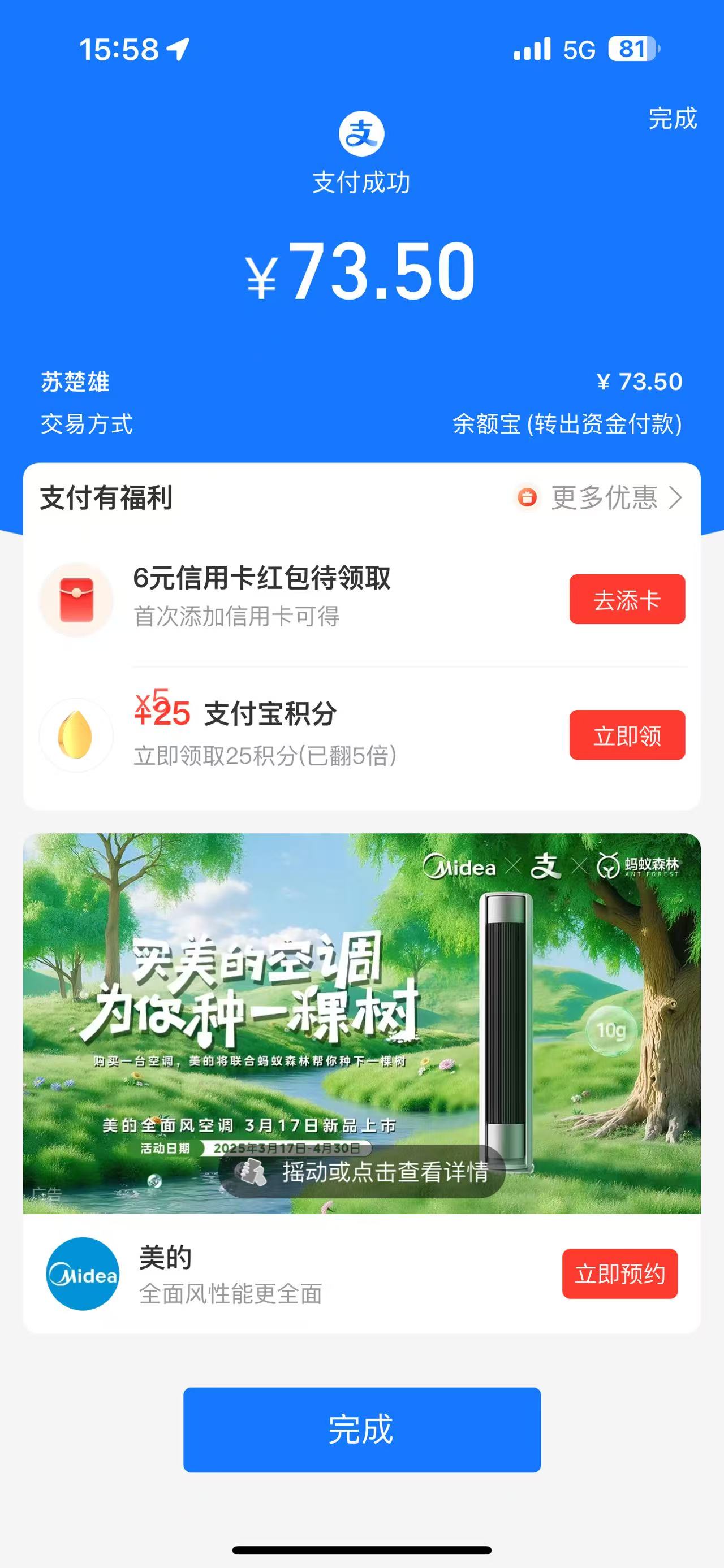Open 更多优惠 offers link
Image resolution: width=724 pixels, height=1568 pixels.
tap(603, 497)
